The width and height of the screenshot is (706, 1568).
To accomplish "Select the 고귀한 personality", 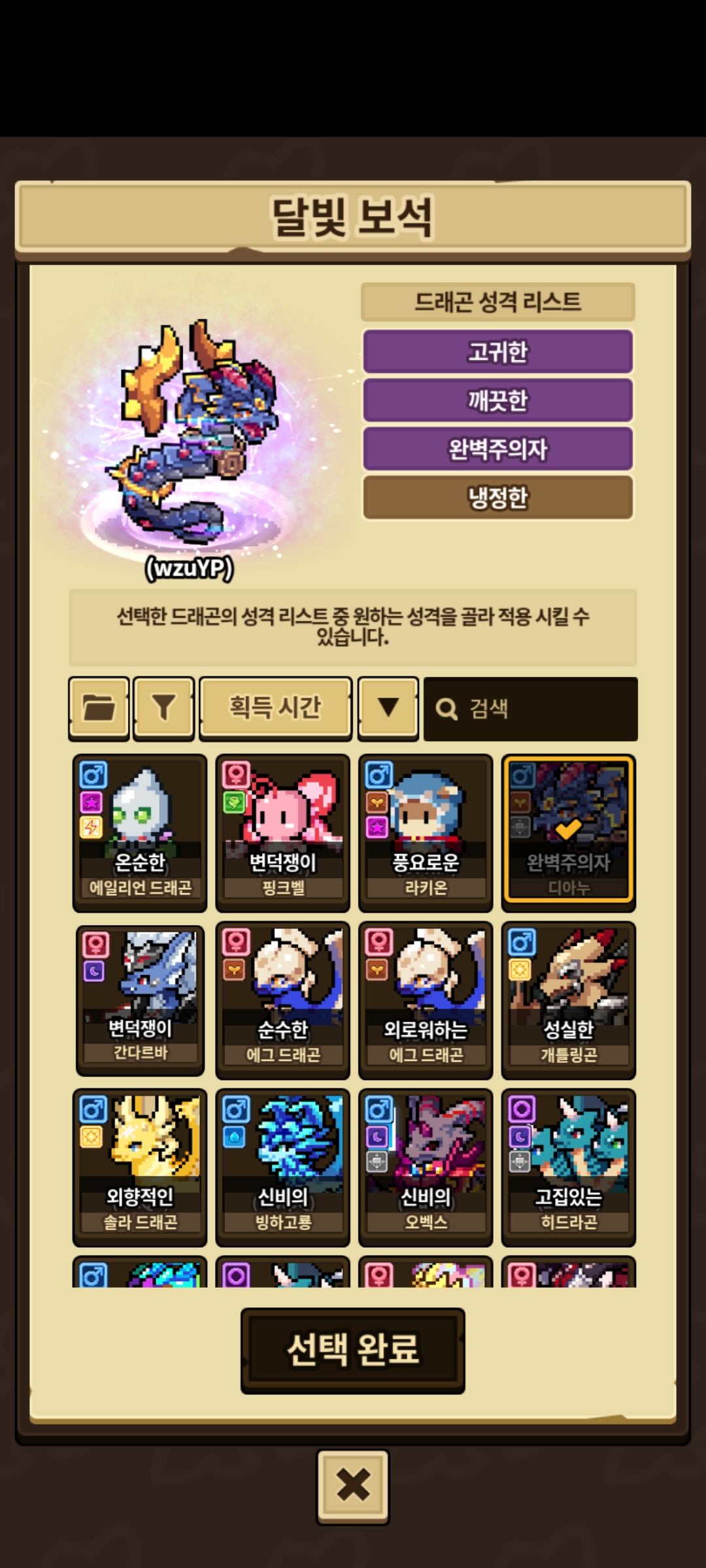I will point(497,351).
